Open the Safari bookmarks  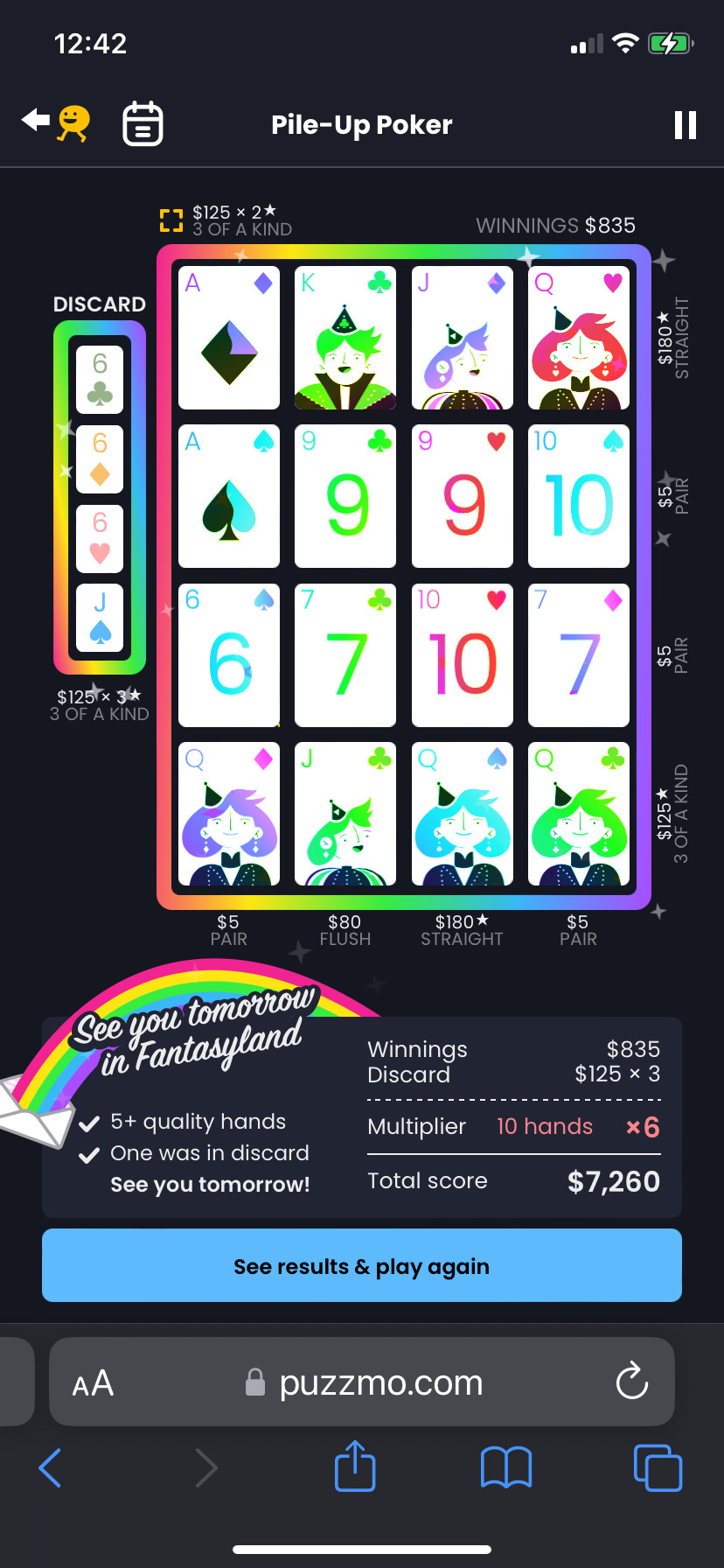click(x=506, y=1467)
